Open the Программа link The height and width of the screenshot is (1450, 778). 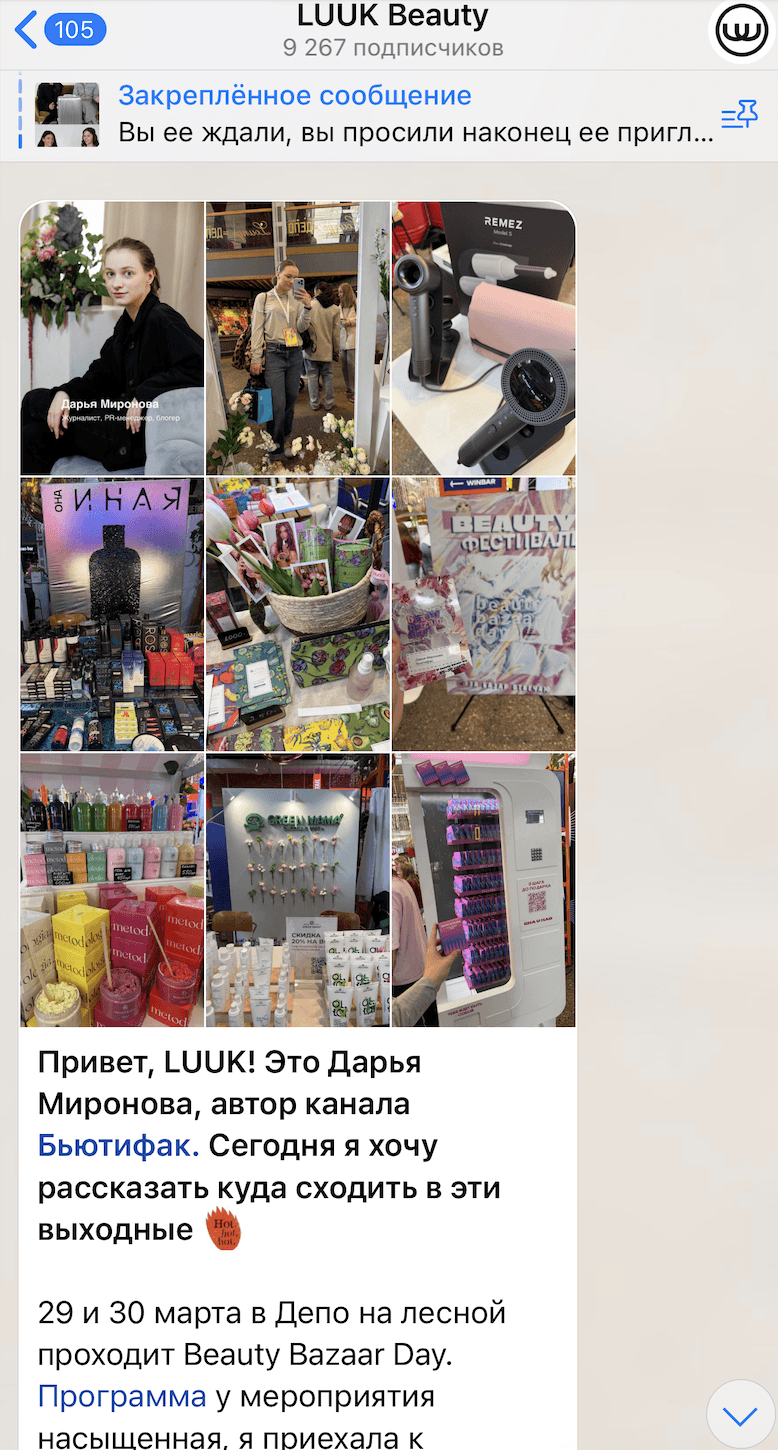(x=122, y=1395)
